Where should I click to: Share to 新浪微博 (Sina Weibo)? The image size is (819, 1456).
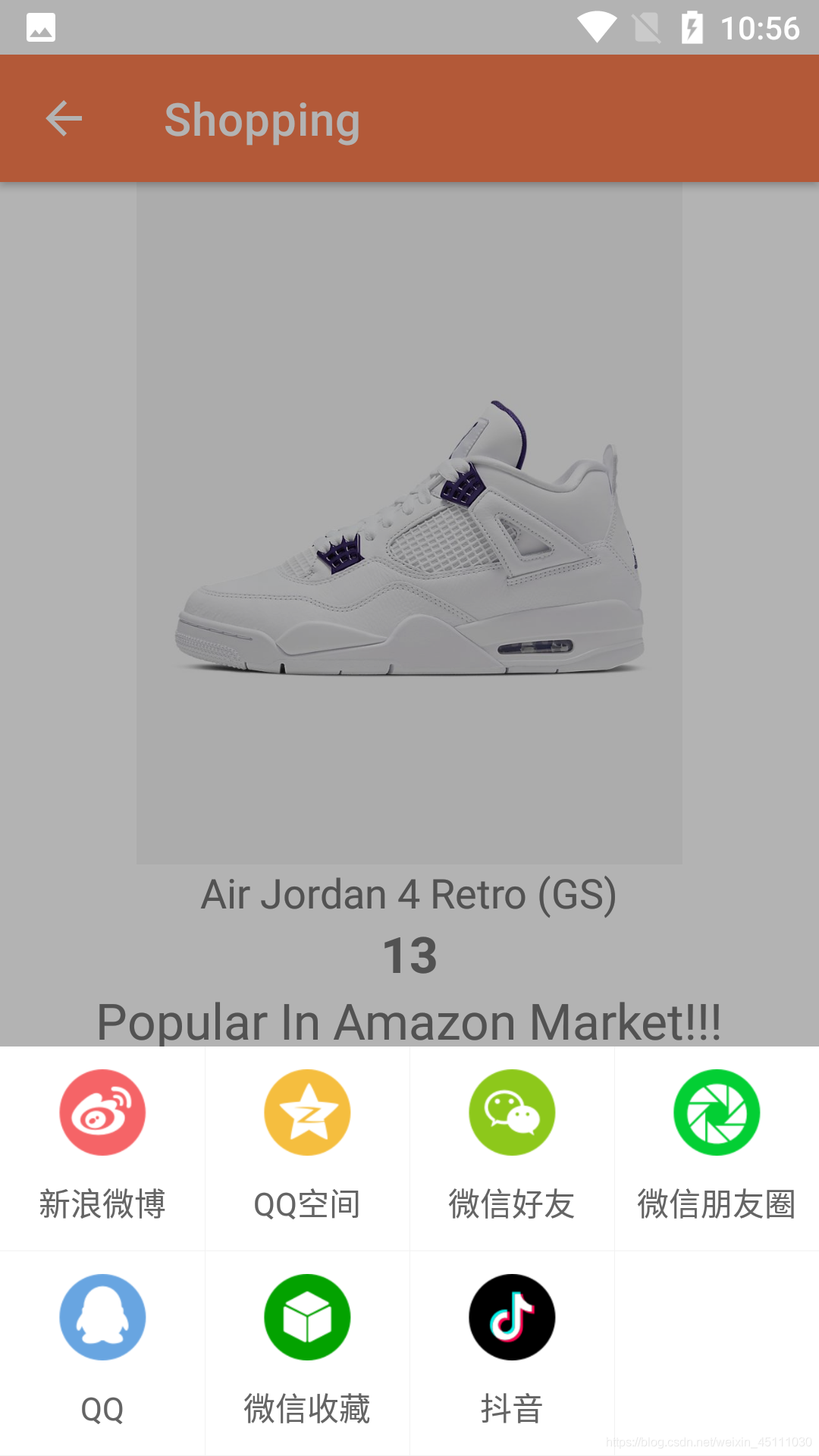(102, 1112)
